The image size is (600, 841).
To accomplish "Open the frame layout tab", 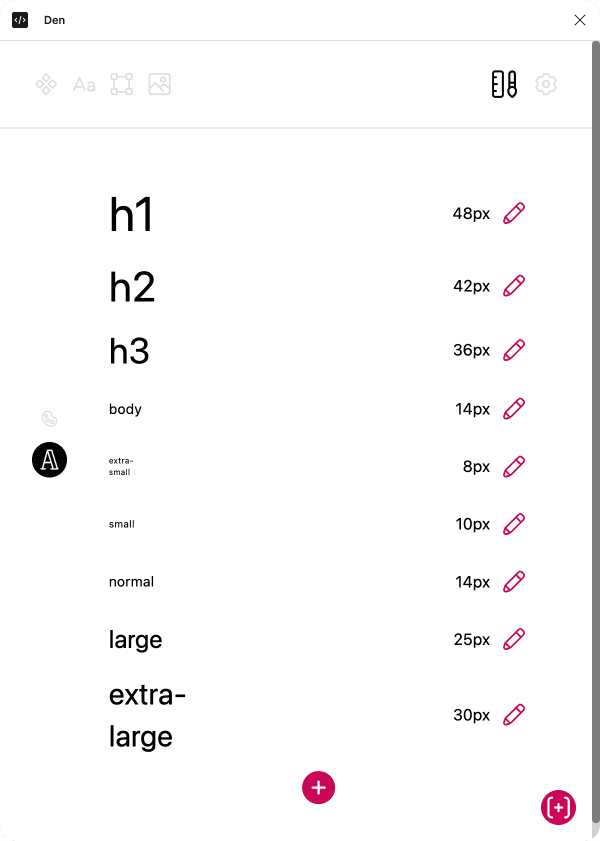I will [x=121, y=85].
